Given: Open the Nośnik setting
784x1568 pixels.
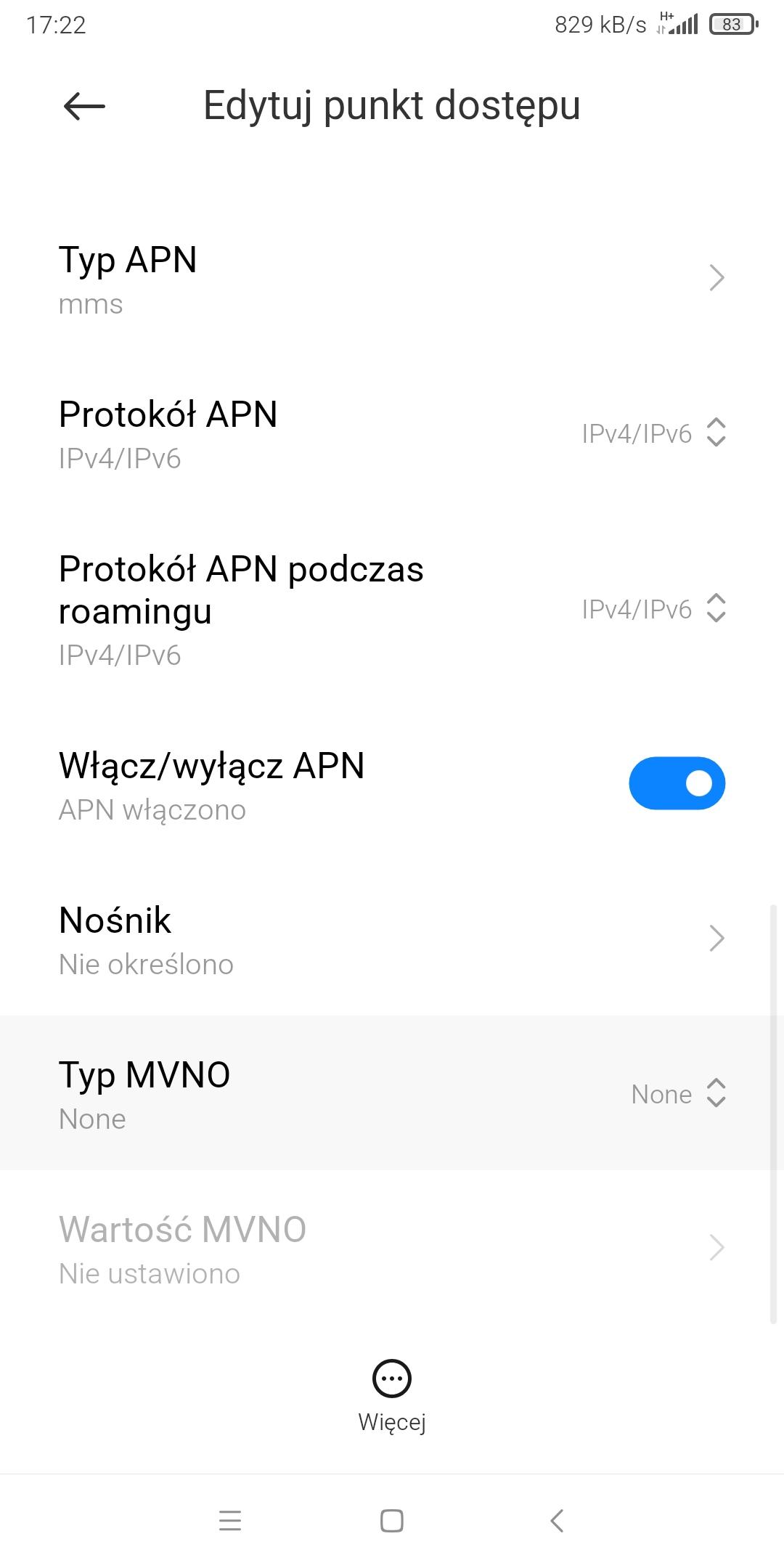Looking at the screenshot, I should pos(392,939).
